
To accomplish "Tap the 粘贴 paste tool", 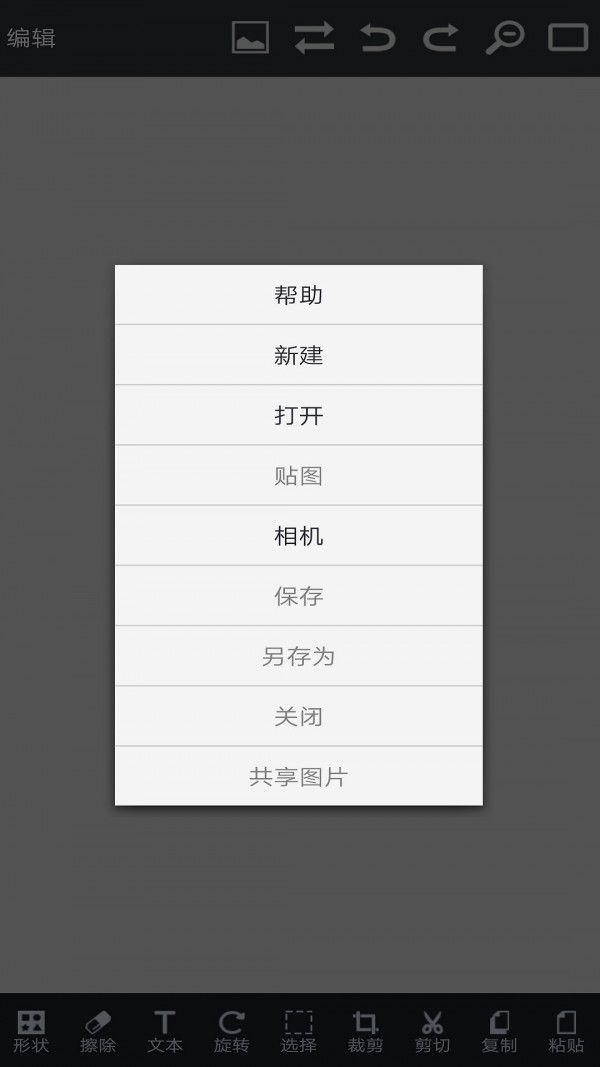I will 566,1032.
